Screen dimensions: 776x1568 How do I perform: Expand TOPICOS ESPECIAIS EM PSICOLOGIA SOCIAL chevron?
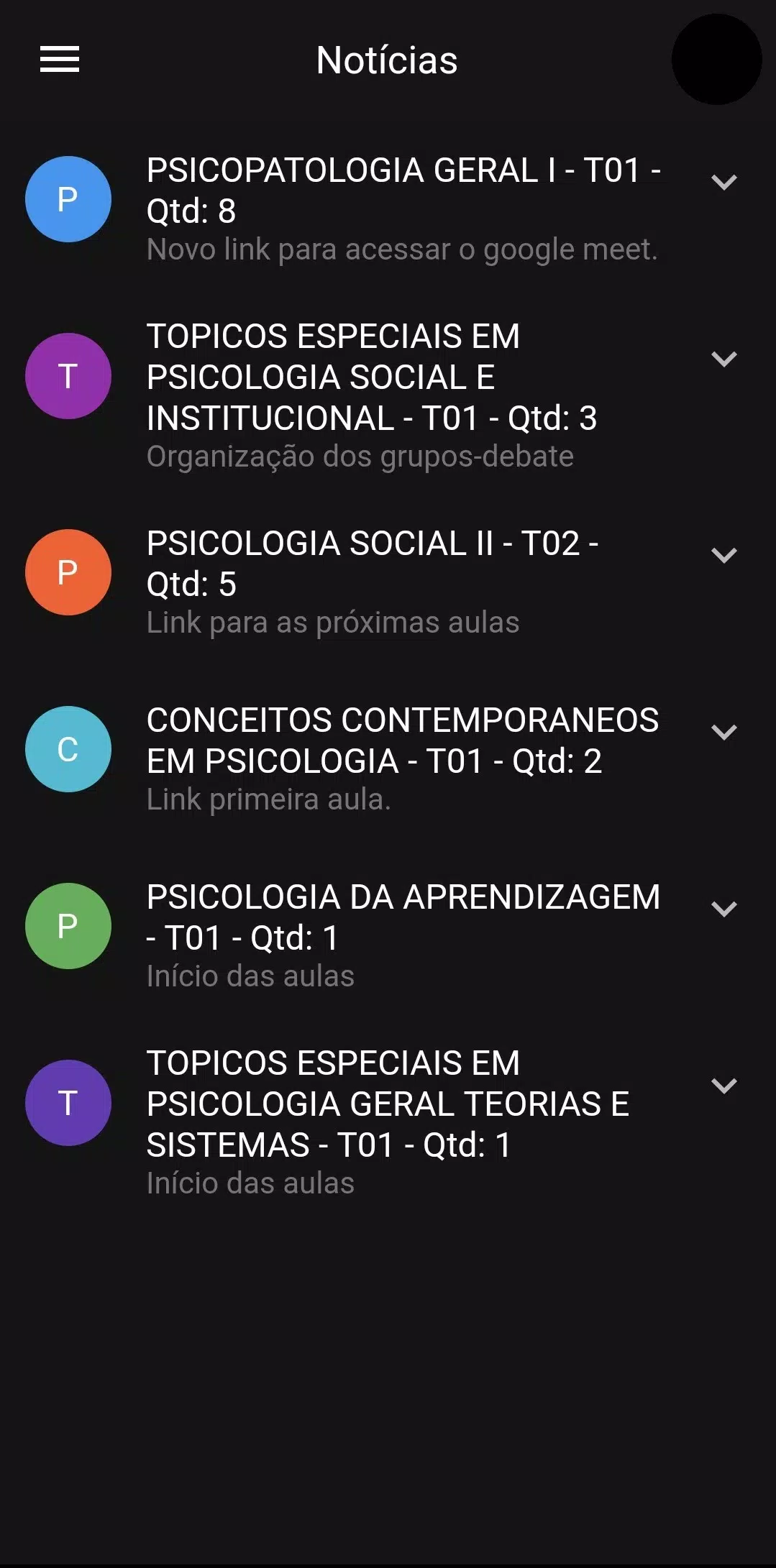[723, 359]
